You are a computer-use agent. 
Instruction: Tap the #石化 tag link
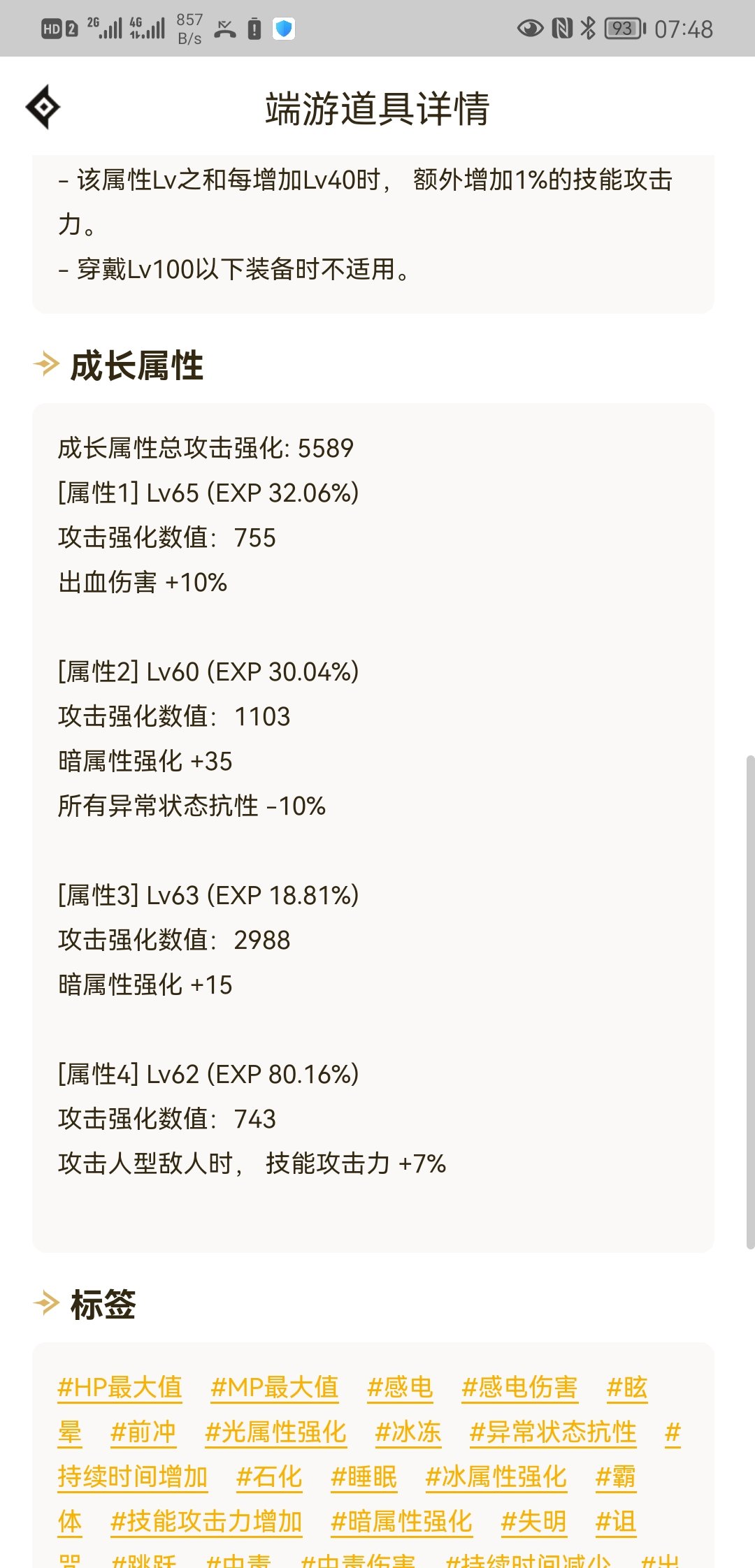point(269,1476)
